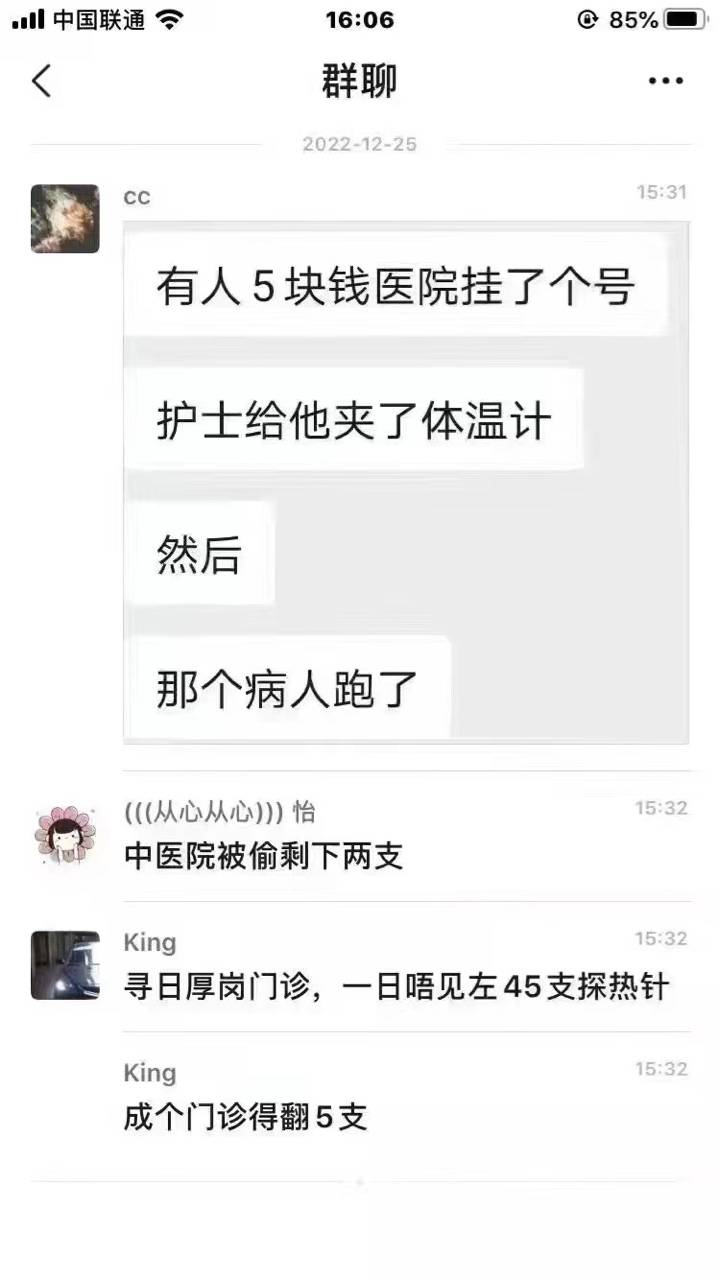
Task: Open the flower avatar of 怡
Action: pos(65,834)
